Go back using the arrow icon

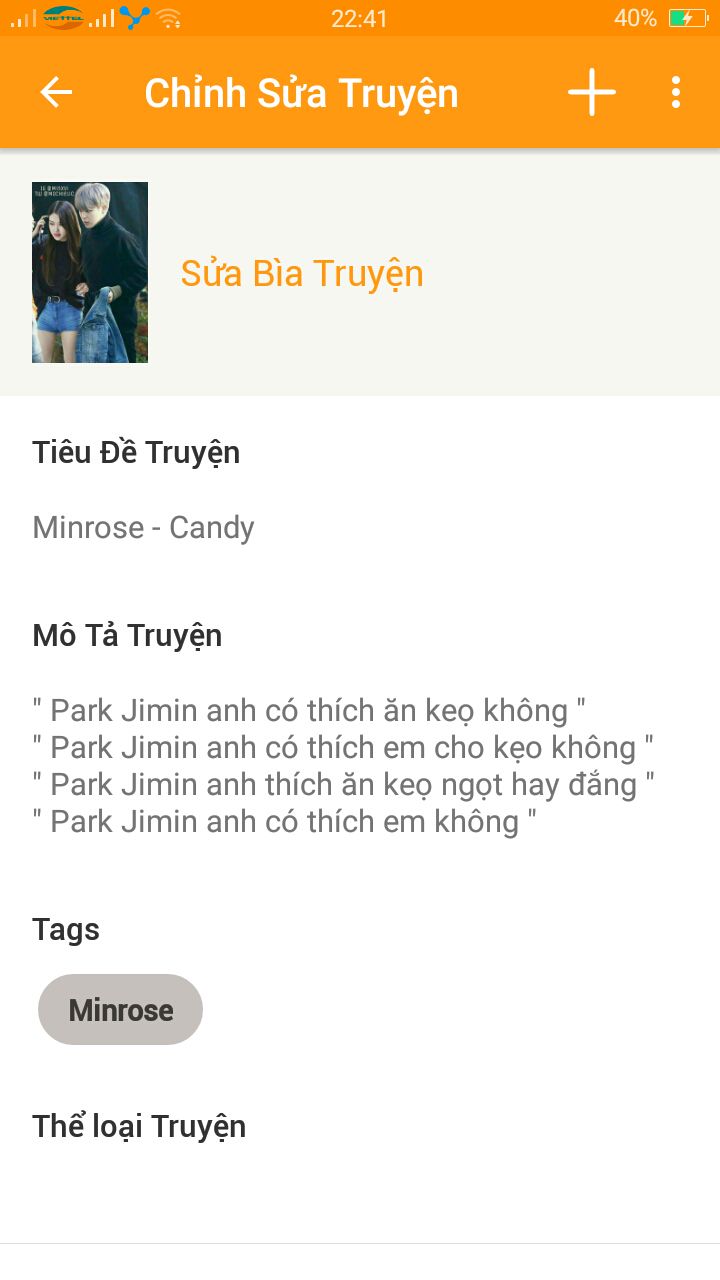56,92
